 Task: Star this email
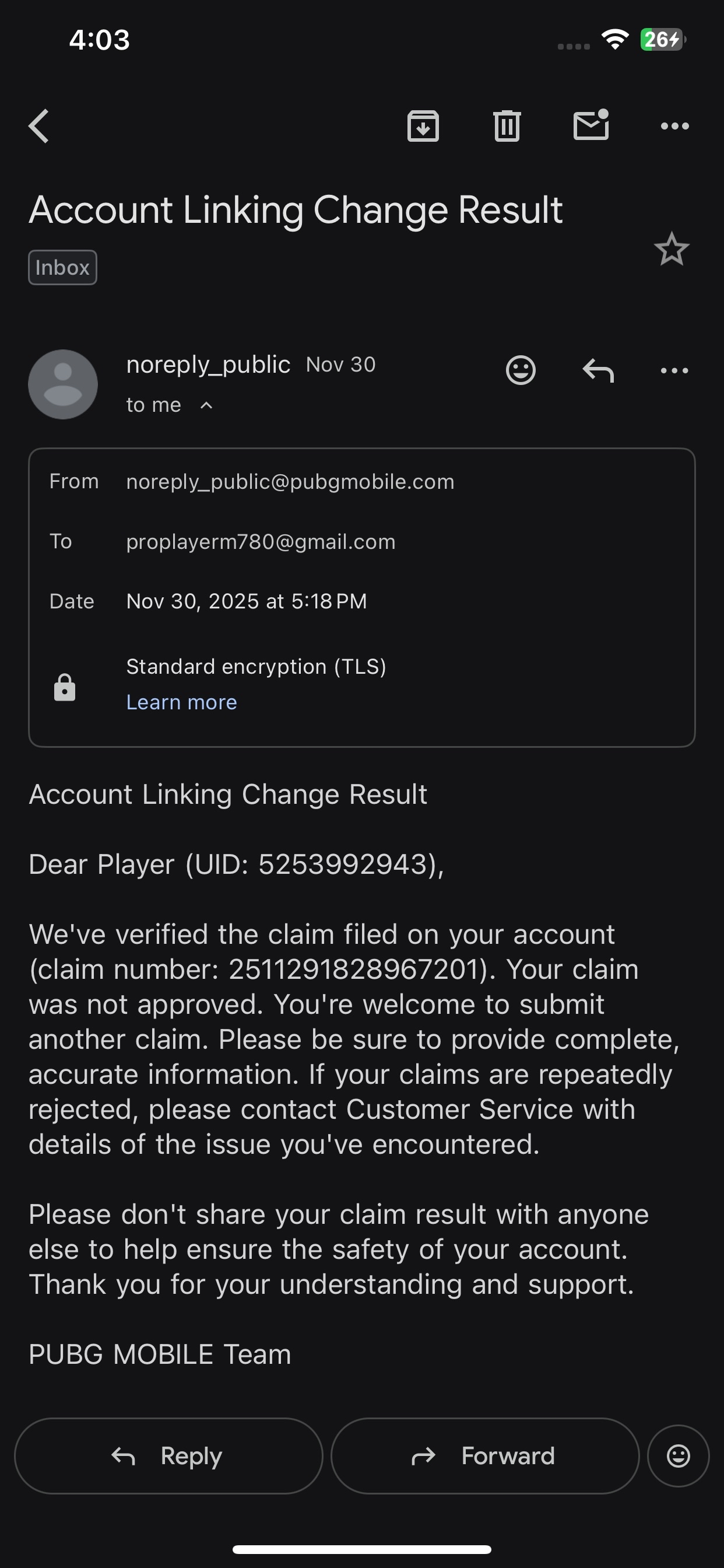[671, 249]
